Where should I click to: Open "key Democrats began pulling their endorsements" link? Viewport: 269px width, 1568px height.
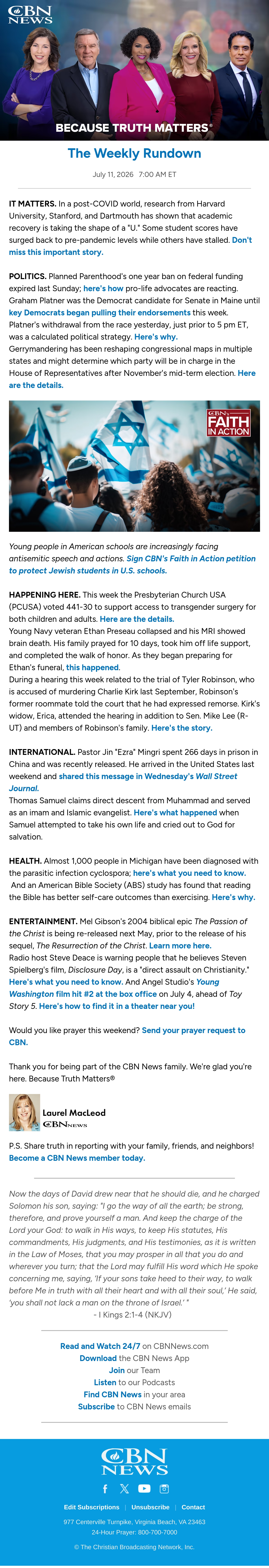tap(100, 312)
